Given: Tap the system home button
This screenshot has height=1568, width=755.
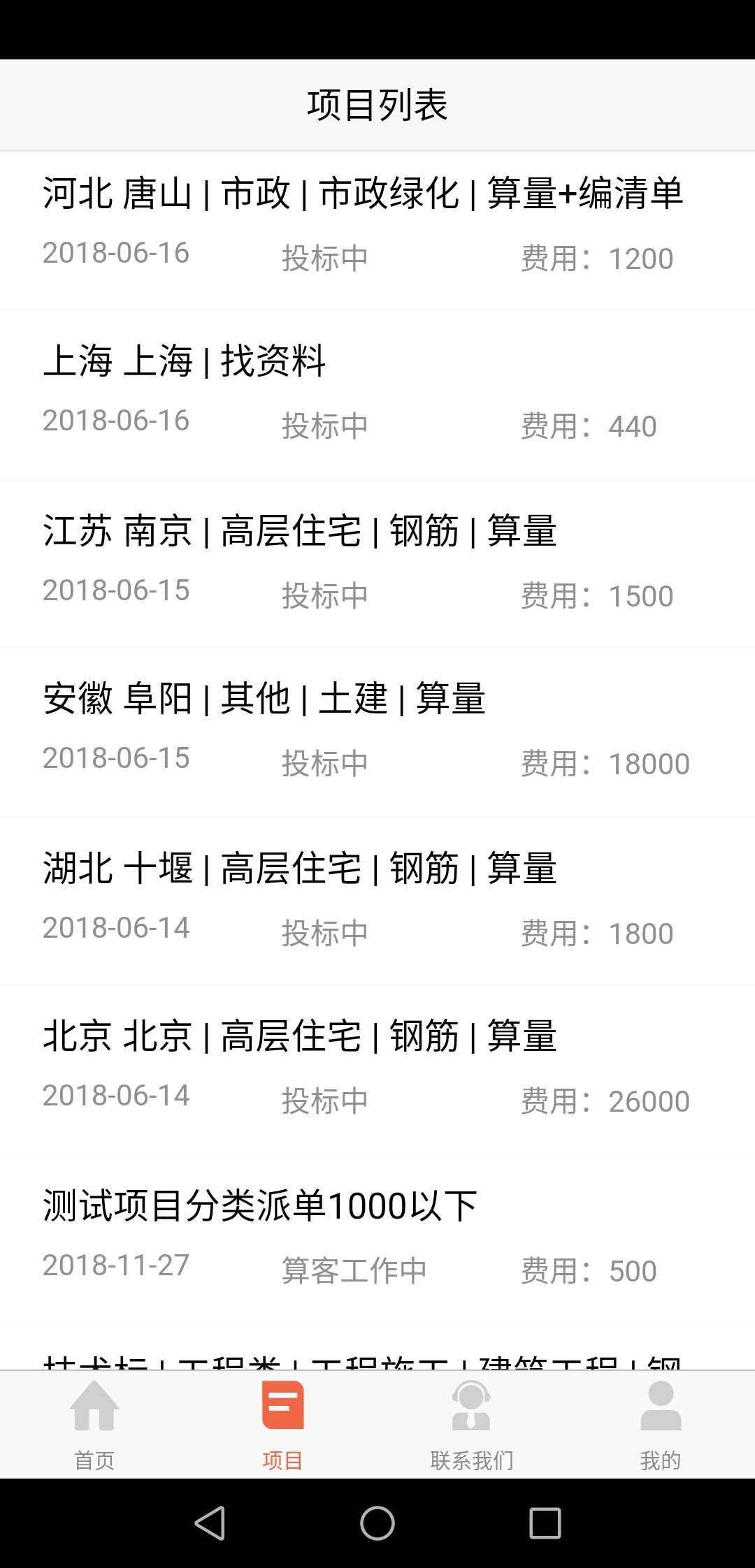Looking at the screenshot, I should [x=377, y=1523].
